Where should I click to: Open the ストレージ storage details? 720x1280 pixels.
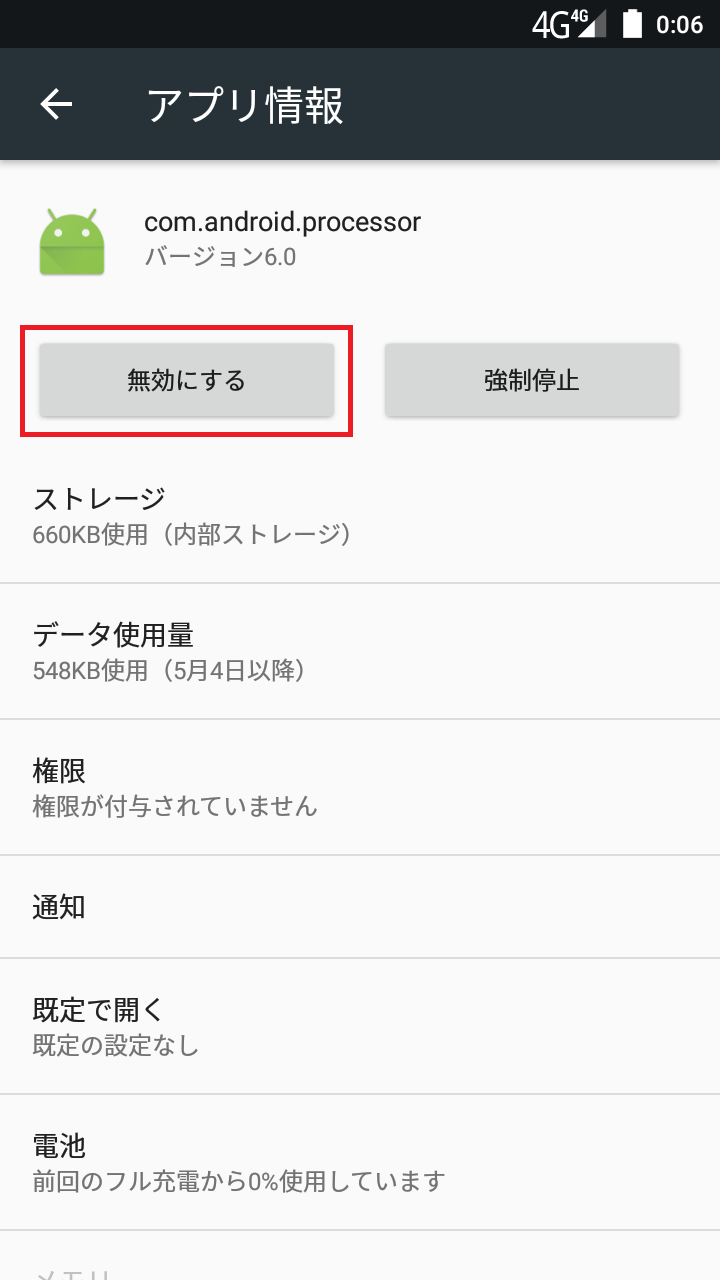360,515
